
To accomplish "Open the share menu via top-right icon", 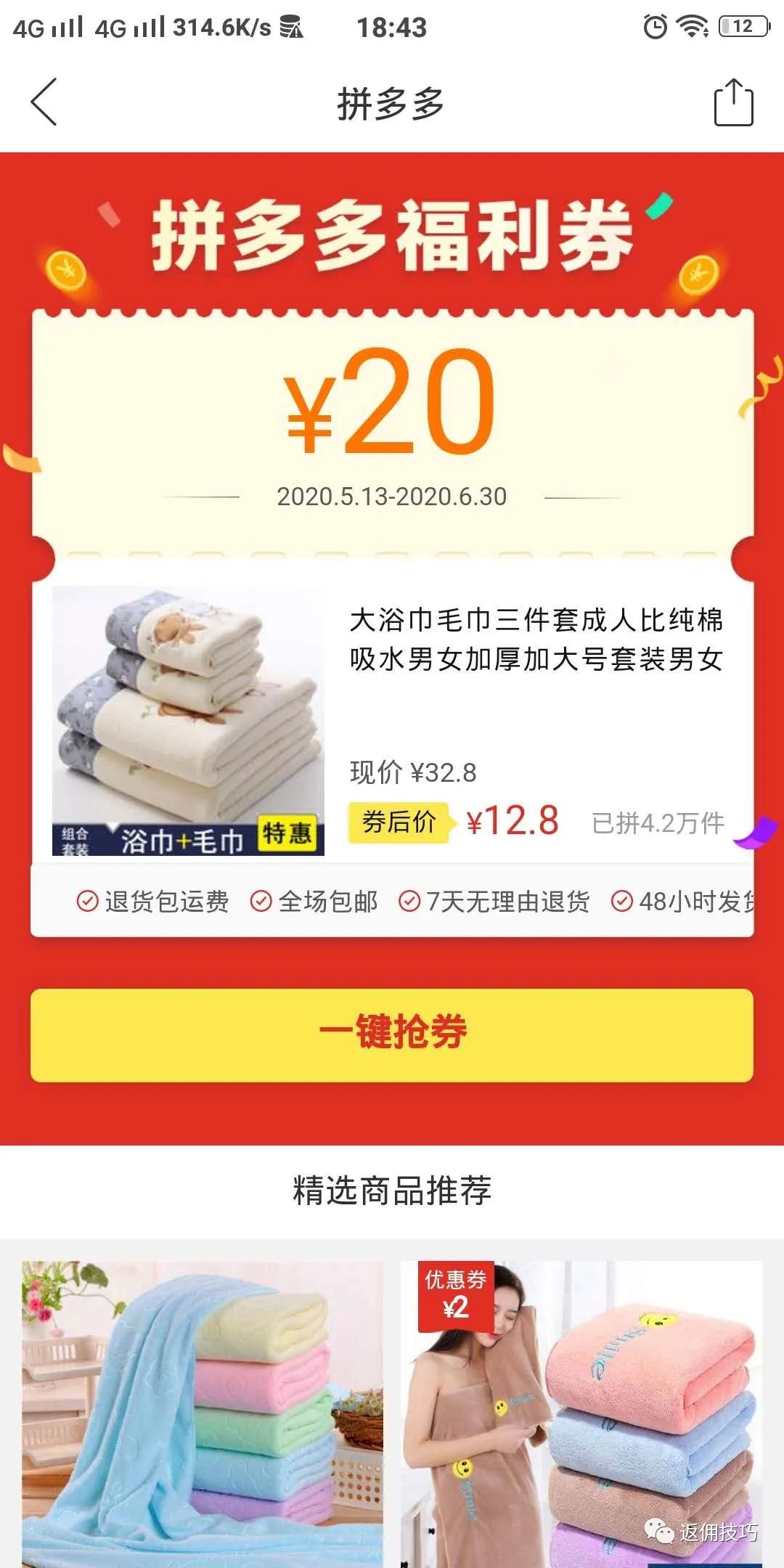I will pyautogui.click(x=735, y=102).
